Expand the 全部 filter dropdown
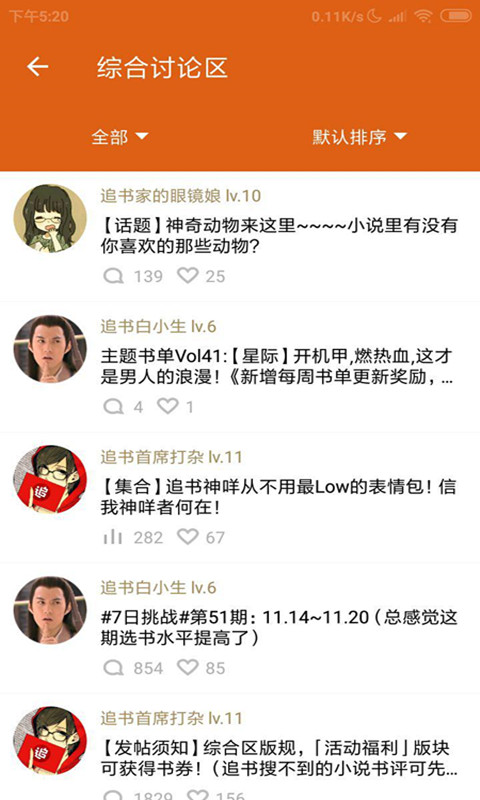The height and width of the screenshot is (800, 480). pos(120,137)
